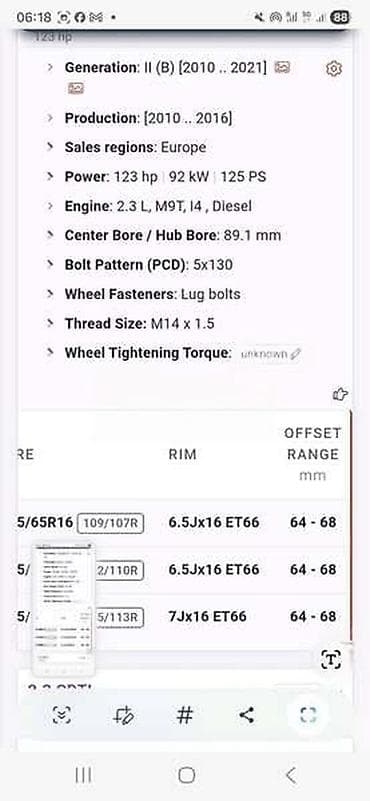This screenshot has height=801, width=370.
Task: Open the screenshot preview thumbnail
Action: (63, 609)
